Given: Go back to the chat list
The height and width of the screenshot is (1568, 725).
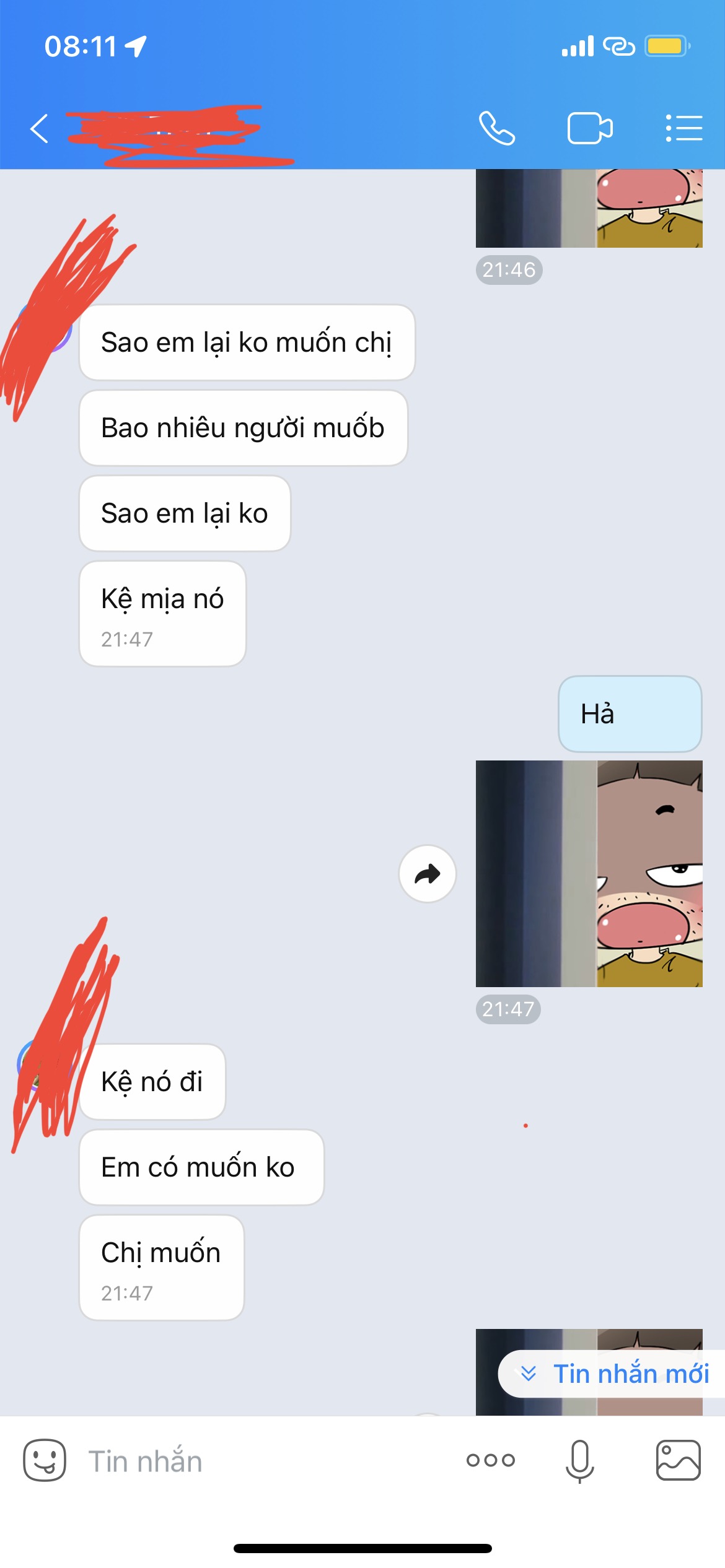Looking at the screenshot, I should pos(39,129).
